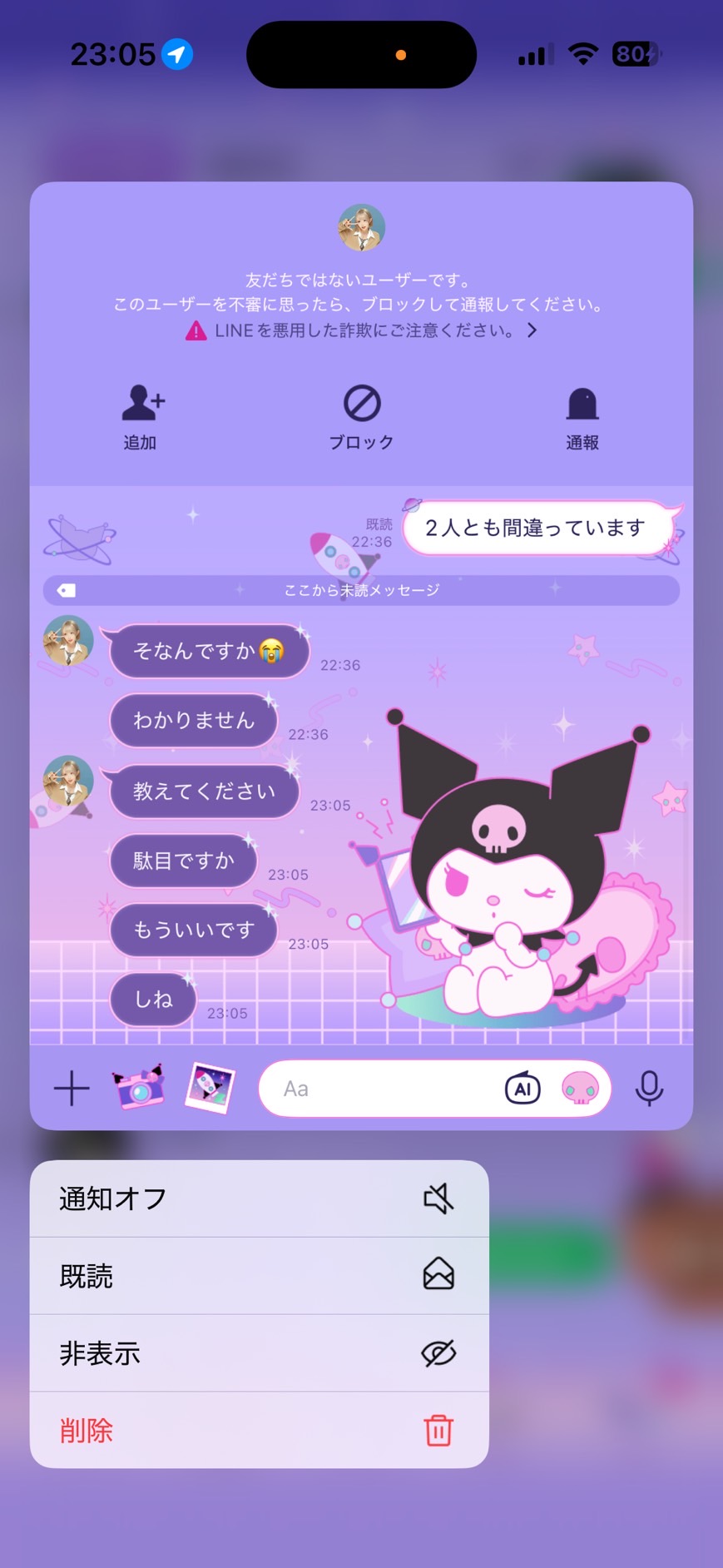Open the sticker and emoji picker
Screen dimensions: 723x1568
click(x=580, y=1089)
